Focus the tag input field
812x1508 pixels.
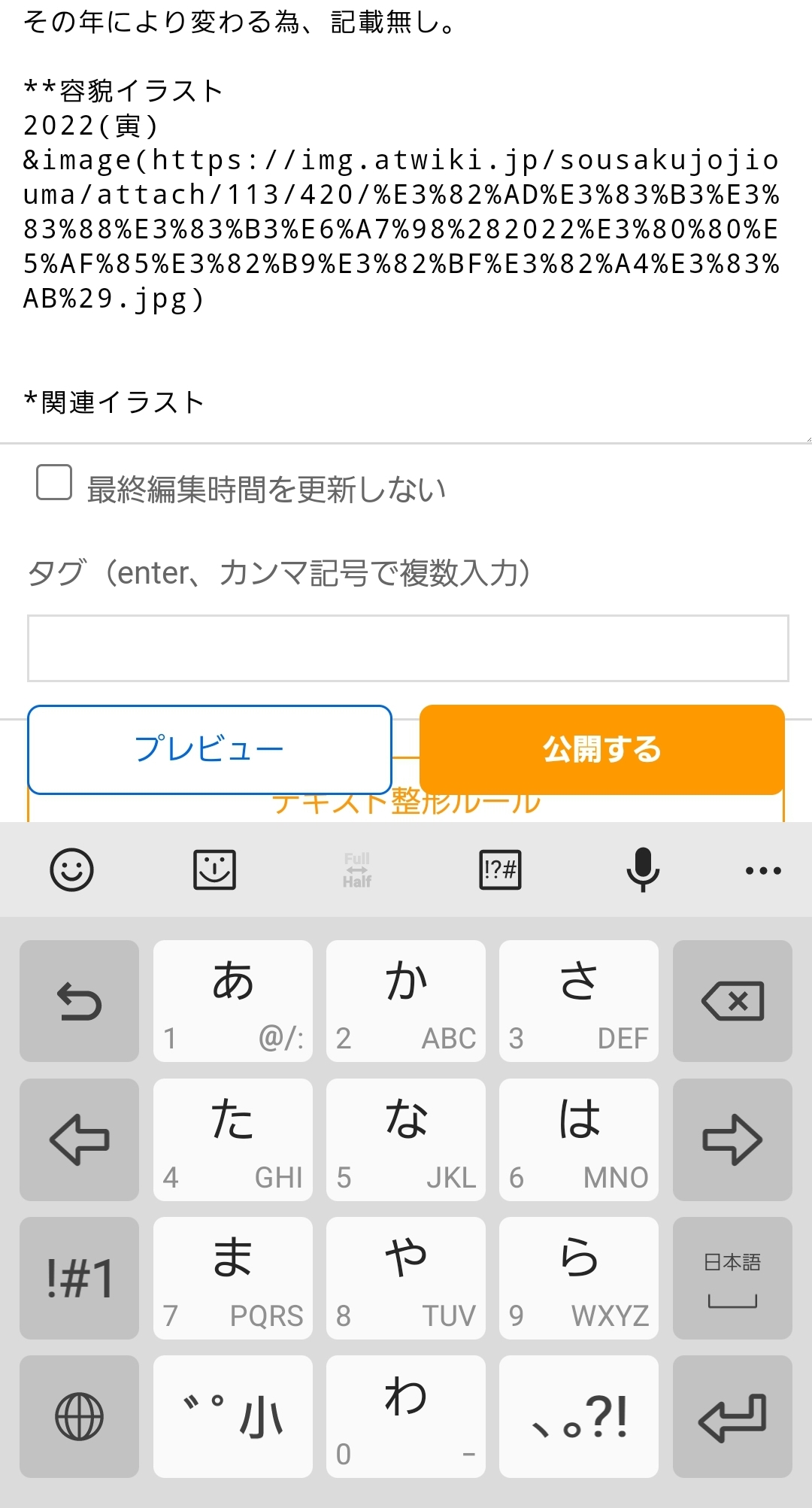(x=408, y=648)
